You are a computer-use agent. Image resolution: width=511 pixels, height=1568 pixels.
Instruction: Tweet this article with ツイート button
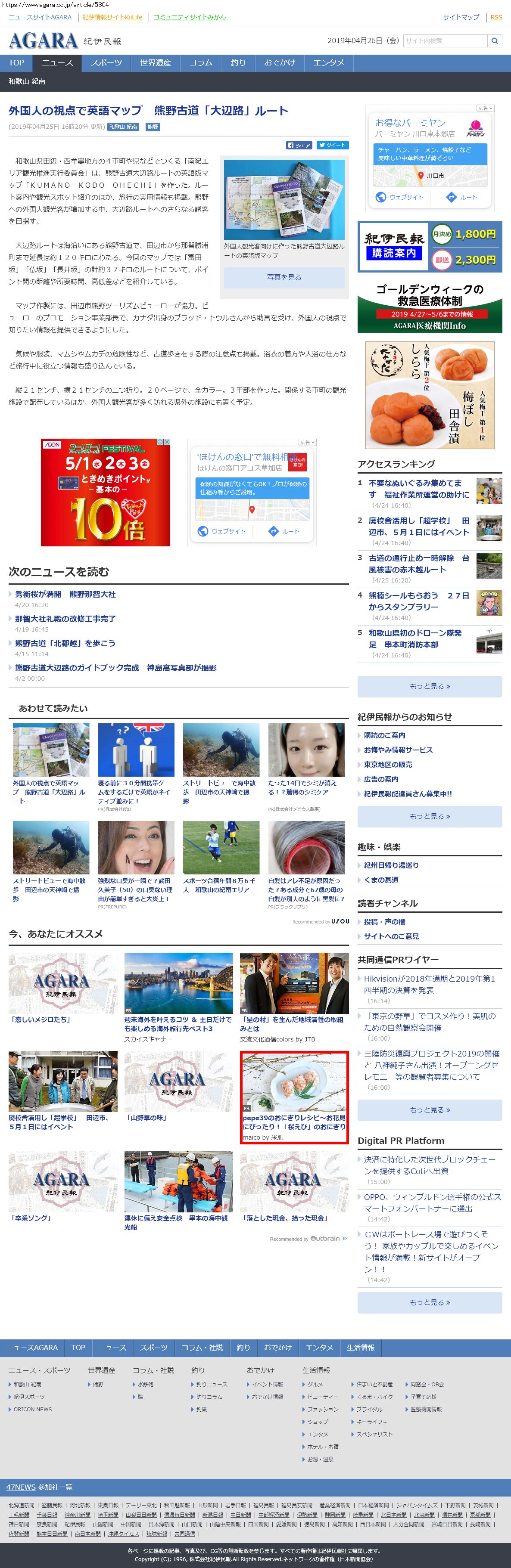point(333,145)
